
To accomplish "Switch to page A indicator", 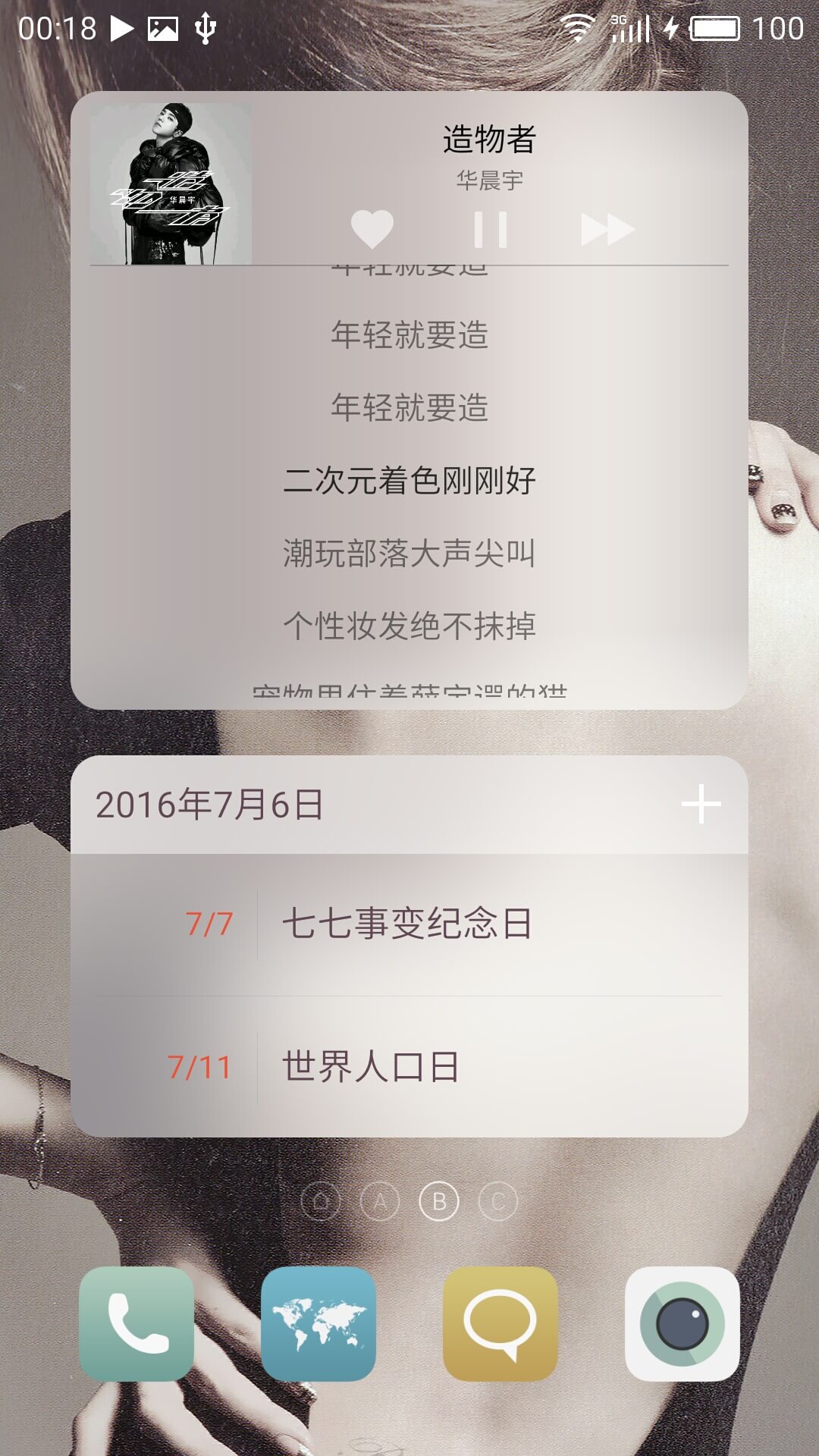I will coord(380,1201).
